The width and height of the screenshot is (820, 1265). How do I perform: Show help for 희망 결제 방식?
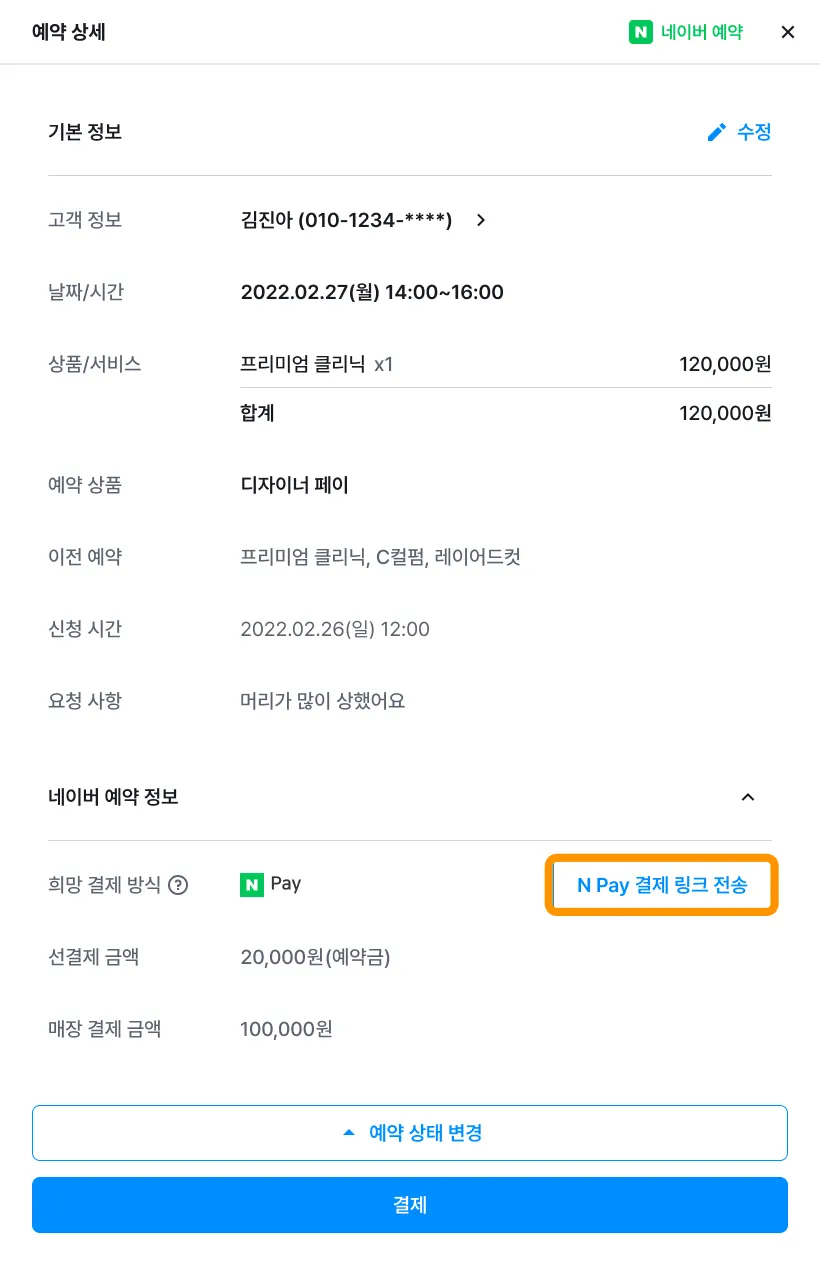(x=178, y=885)
